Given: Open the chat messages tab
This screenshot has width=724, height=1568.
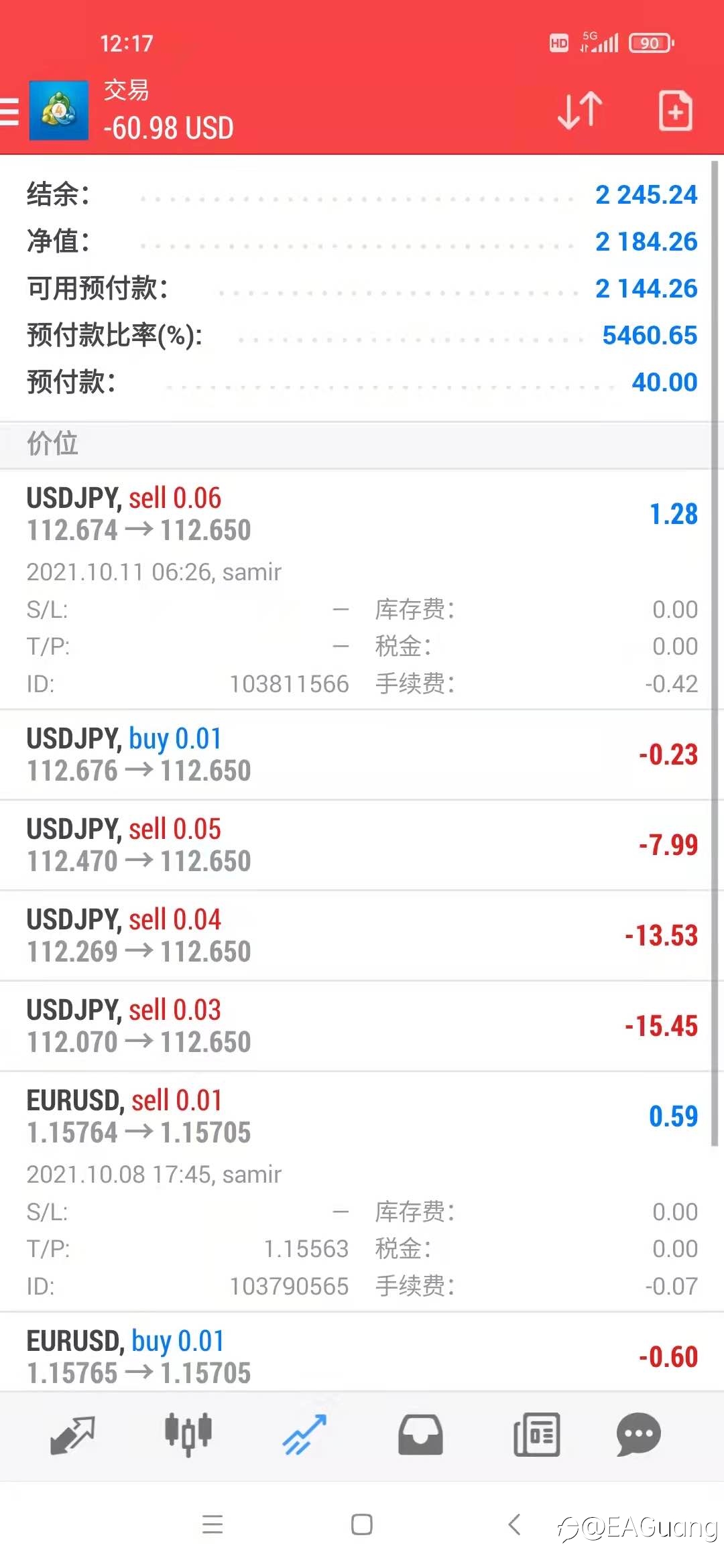Looking at the screenshot, I should point(639,1435).
